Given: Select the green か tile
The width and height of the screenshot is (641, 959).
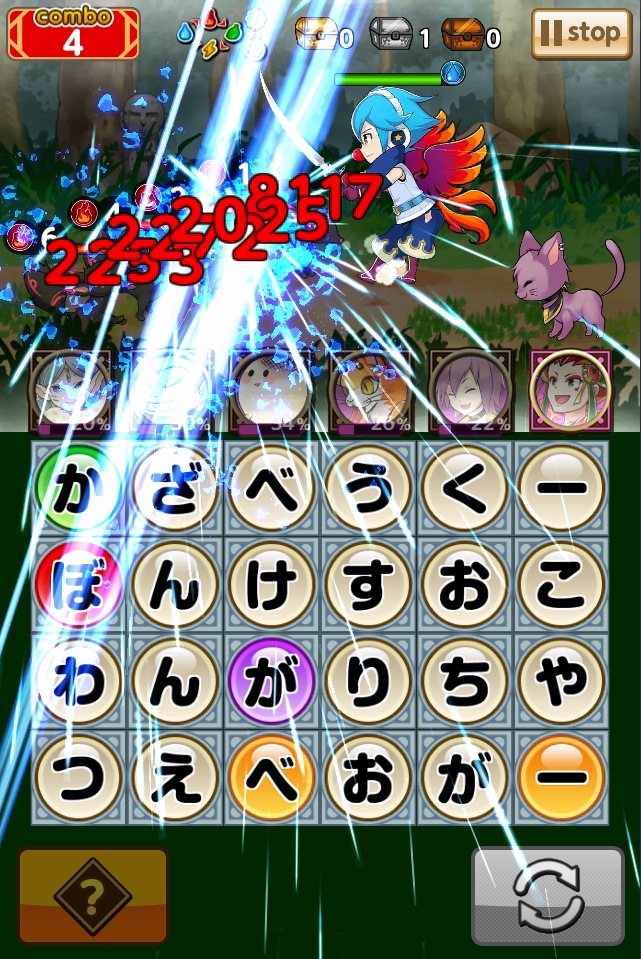Looking at the screenshot, I should [79, 490].
